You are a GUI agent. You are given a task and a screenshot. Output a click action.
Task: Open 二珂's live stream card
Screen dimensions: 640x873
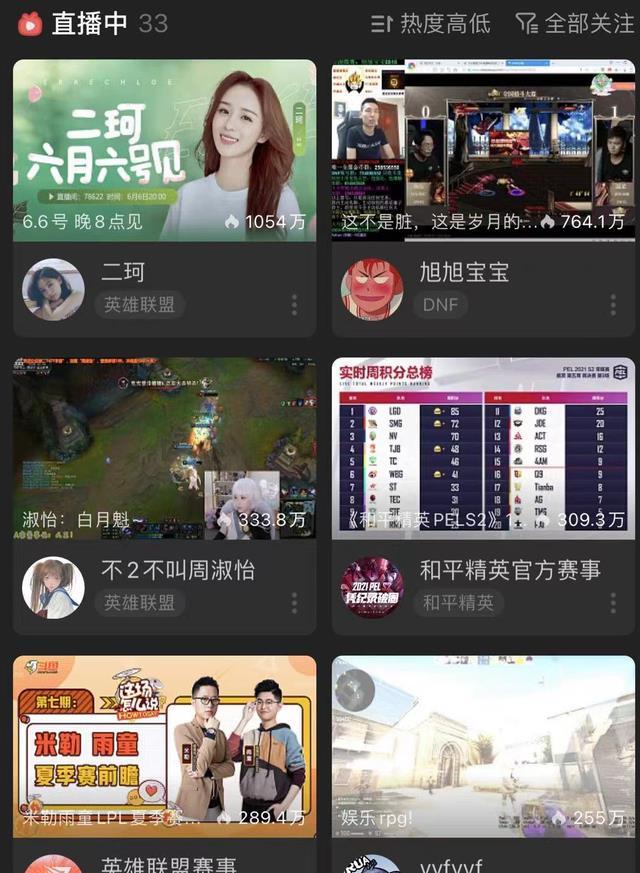(164, 150)
